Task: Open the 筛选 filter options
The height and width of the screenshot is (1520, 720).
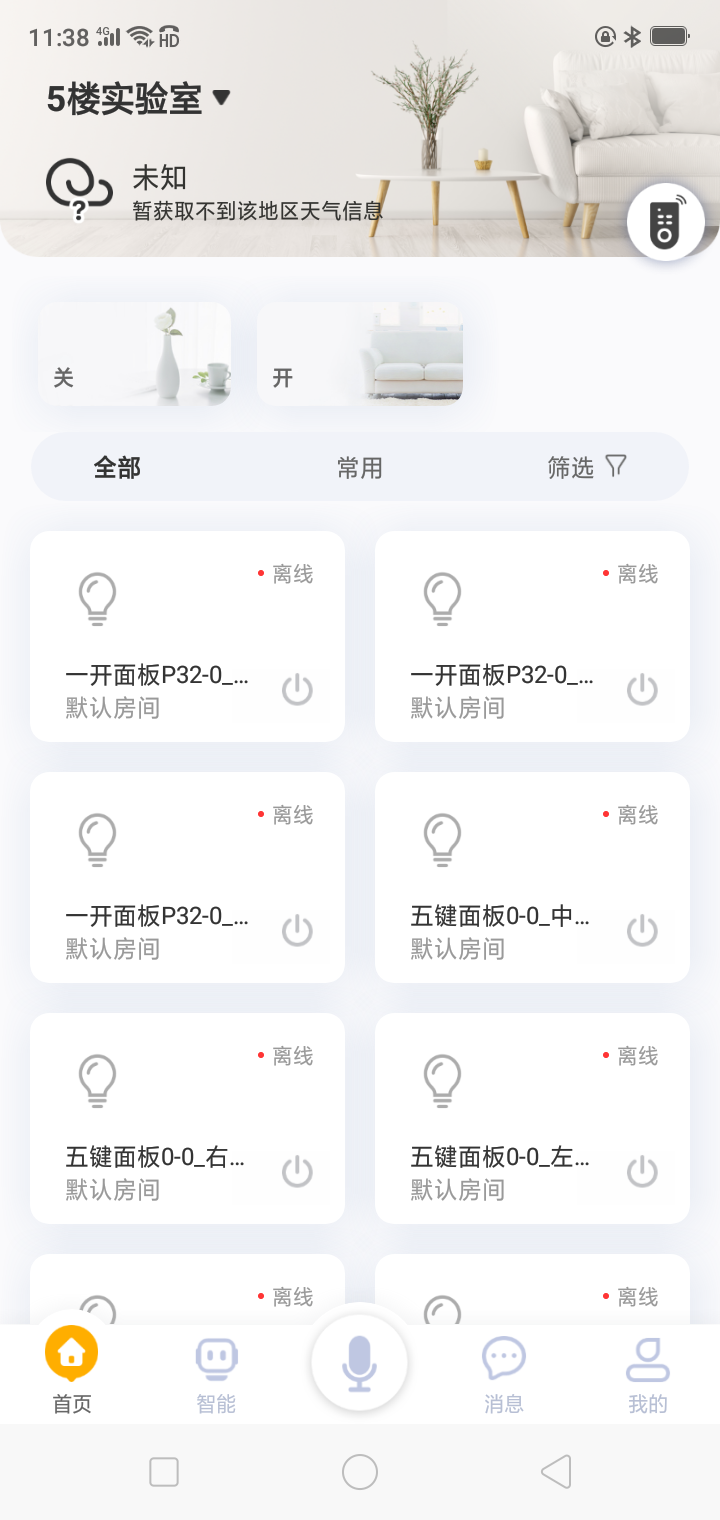Action: click(586, 467)
